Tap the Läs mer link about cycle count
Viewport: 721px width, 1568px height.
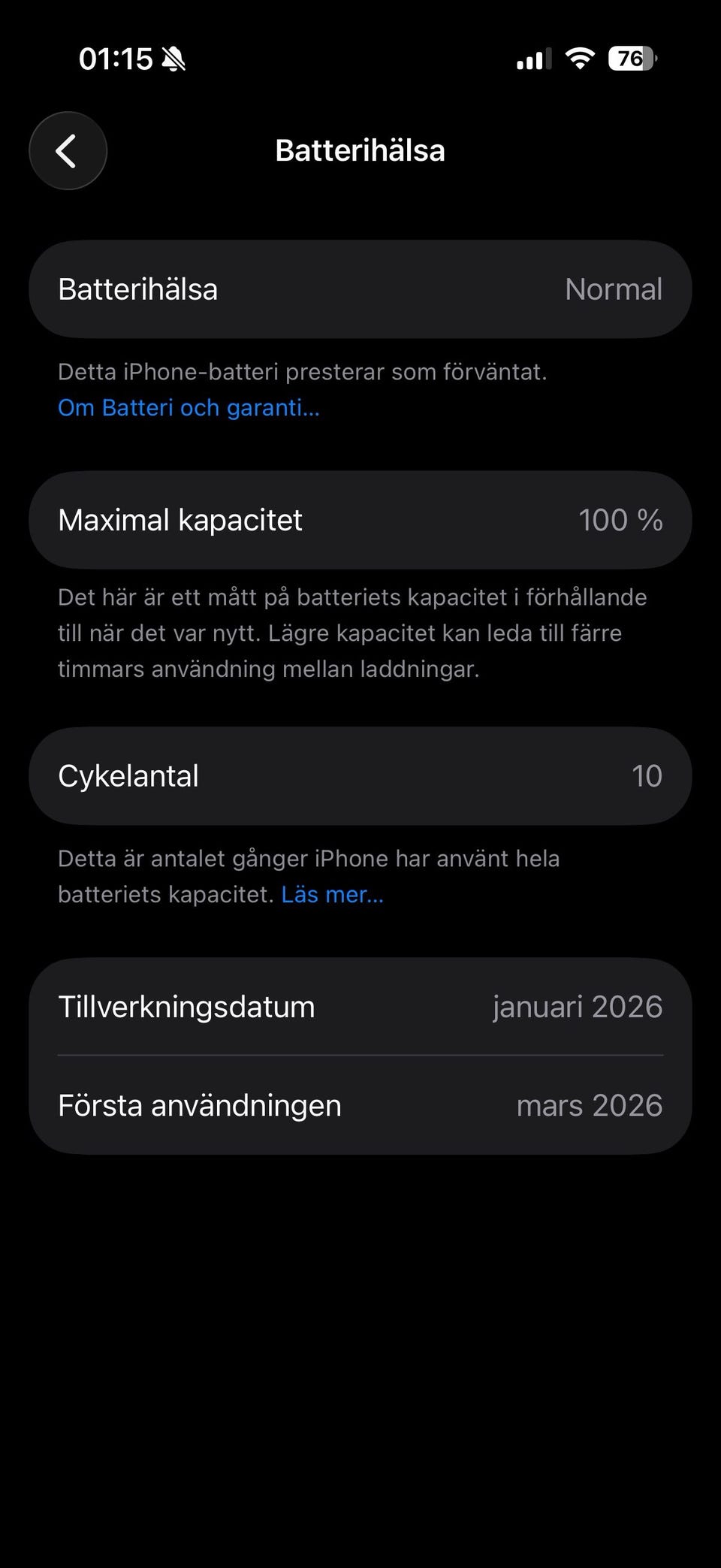click(332, 895)
